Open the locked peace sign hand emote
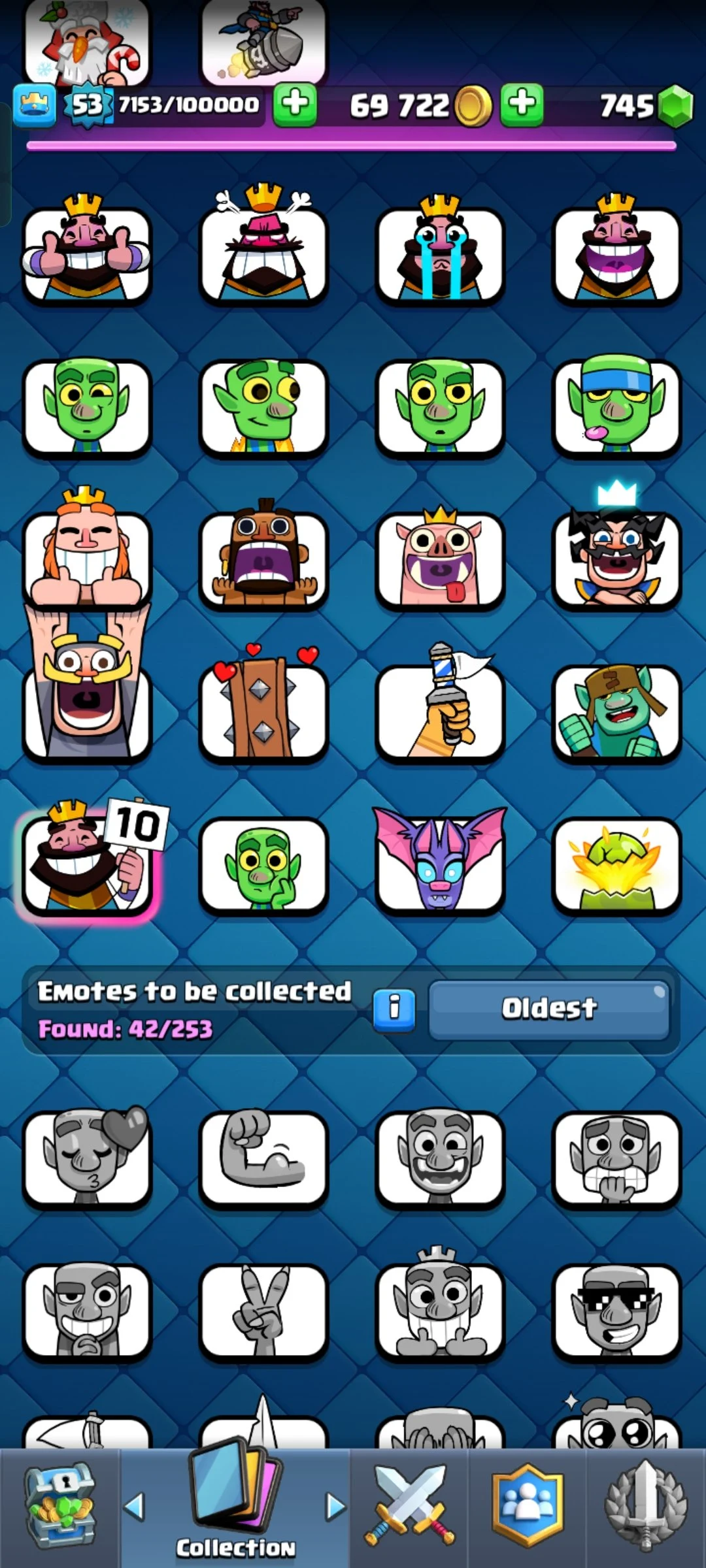The height and width of the screenshot is (1568, 706). (x=263, y=1310)
